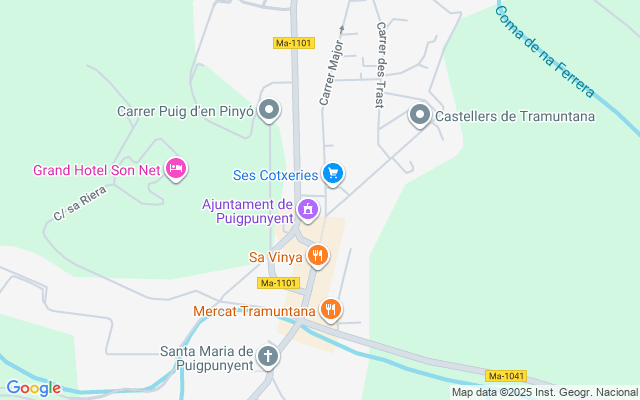Open the Sa Vinya restaurant pin
The height and width of the screenshot is (400, 640).
[317, 256]
